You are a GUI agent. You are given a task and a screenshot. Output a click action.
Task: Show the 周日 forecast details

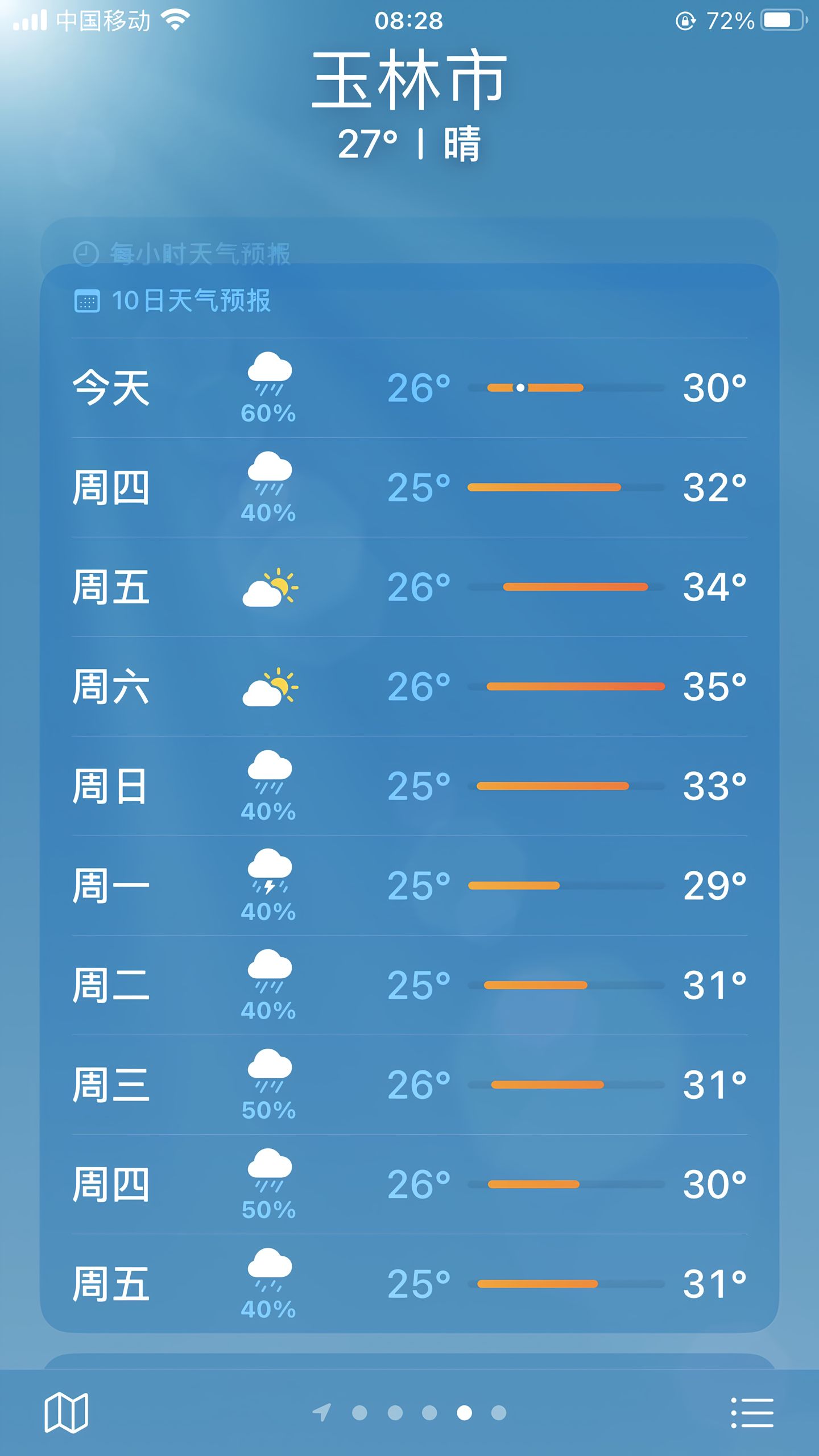409,786
